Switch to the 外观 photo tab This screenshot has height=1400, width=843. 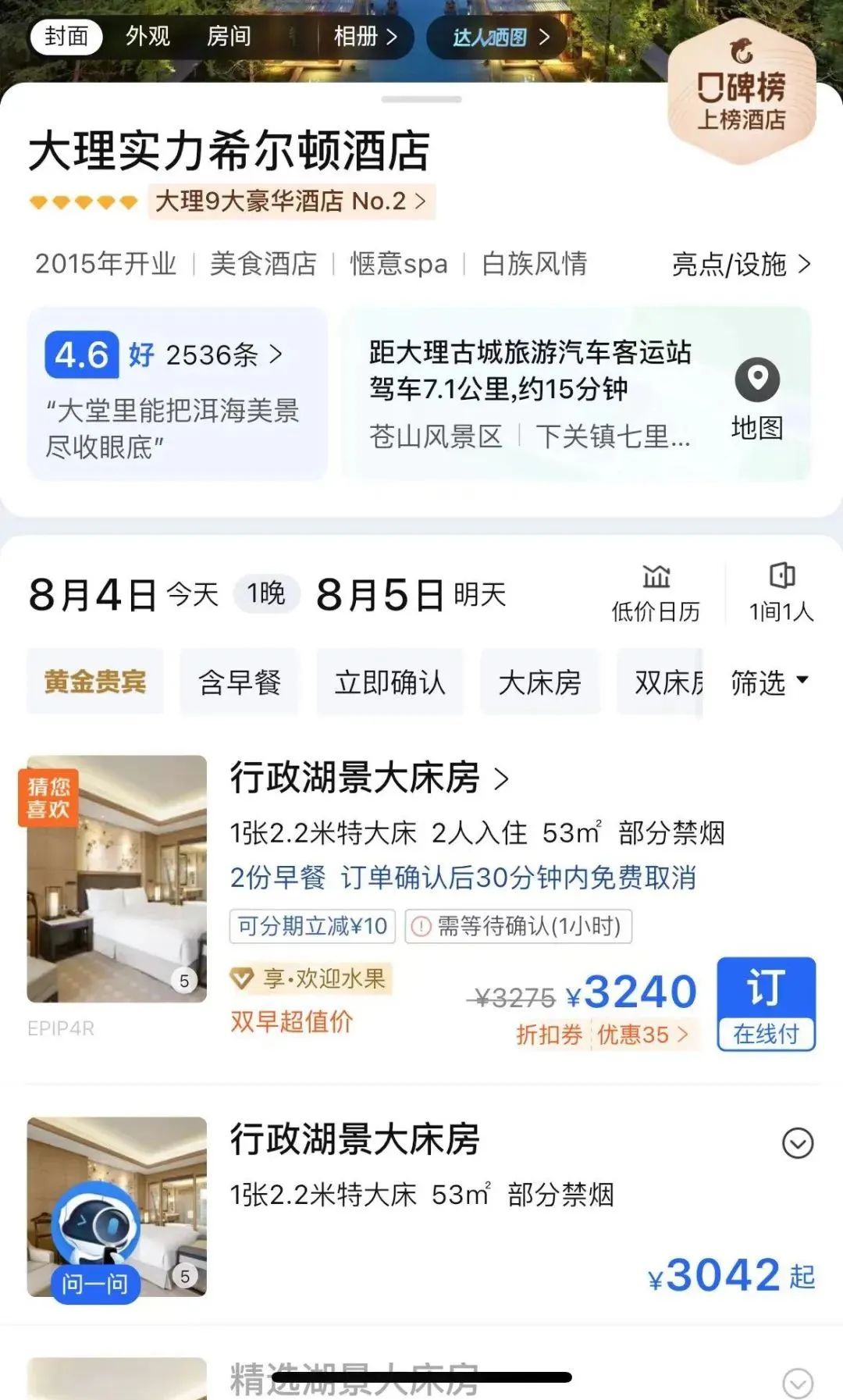coord(148,37)
